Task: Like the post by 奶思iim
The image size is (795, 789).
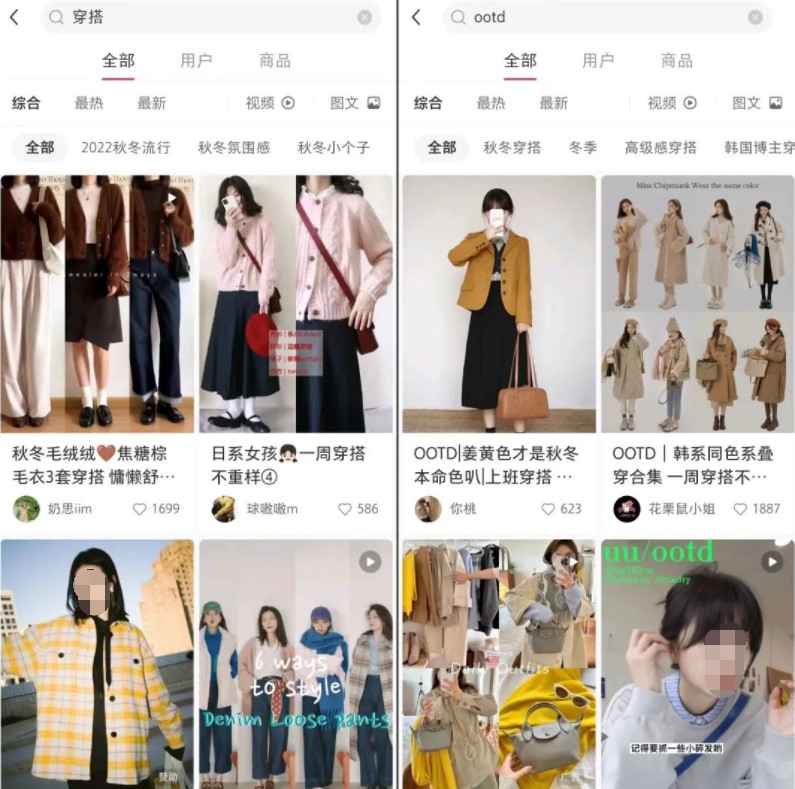Action: (140, 509)
